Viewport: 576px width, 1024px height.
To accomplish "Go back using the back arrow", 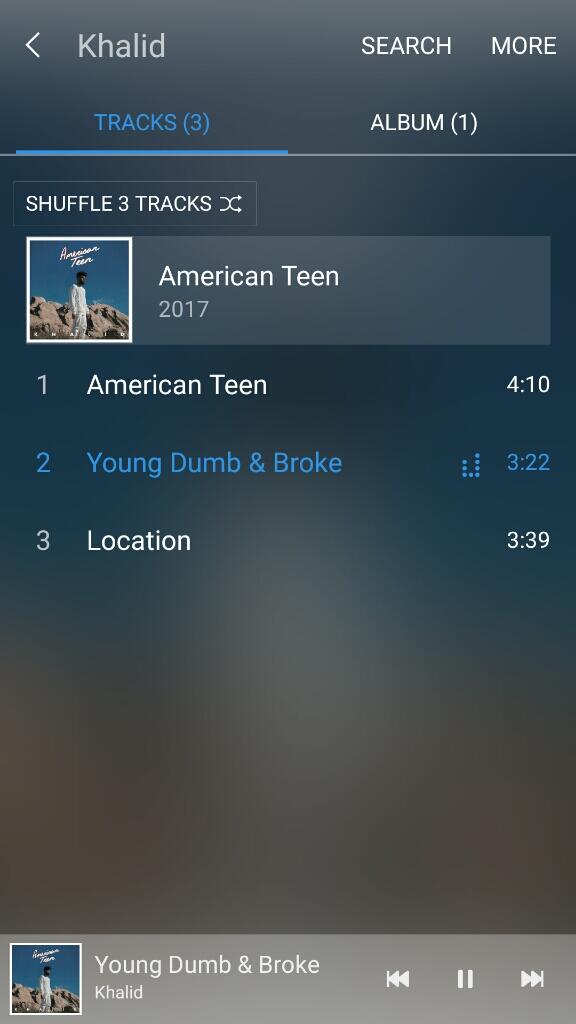I will [33, 46].
